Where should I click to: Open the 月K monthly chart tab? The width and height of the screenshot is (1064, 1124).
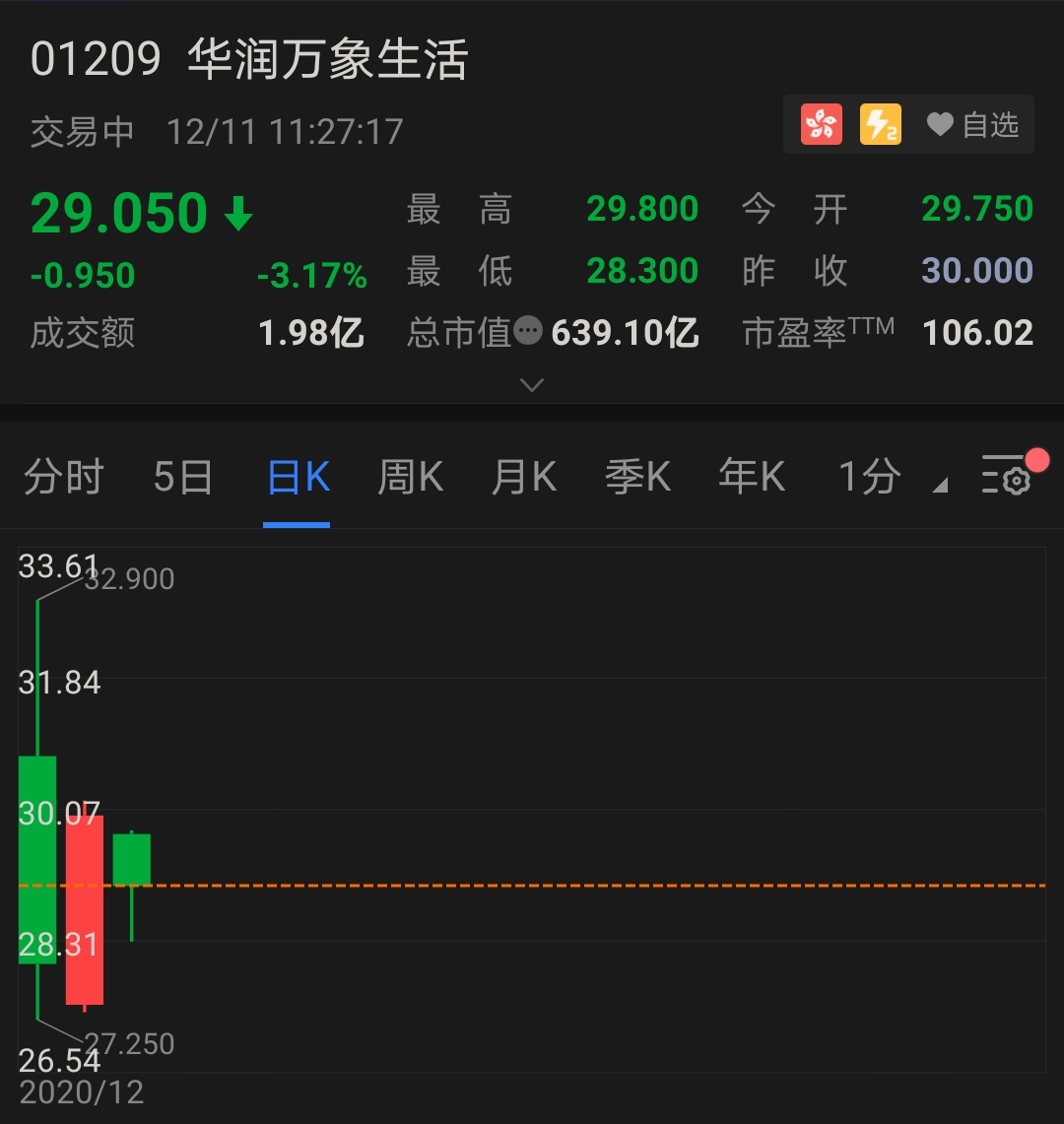click(523, 476)
